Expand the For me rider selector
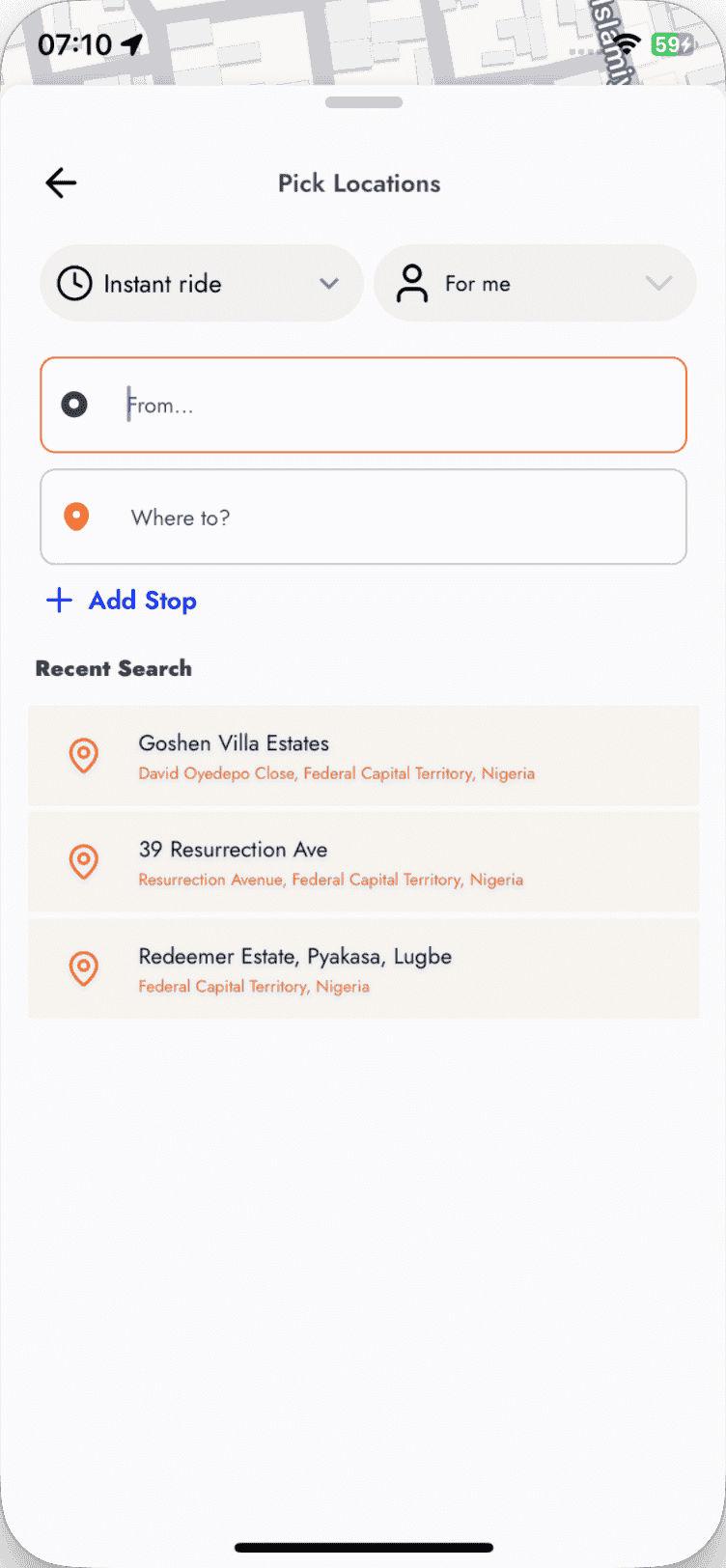726x1568 pixels. coord(535,283)
